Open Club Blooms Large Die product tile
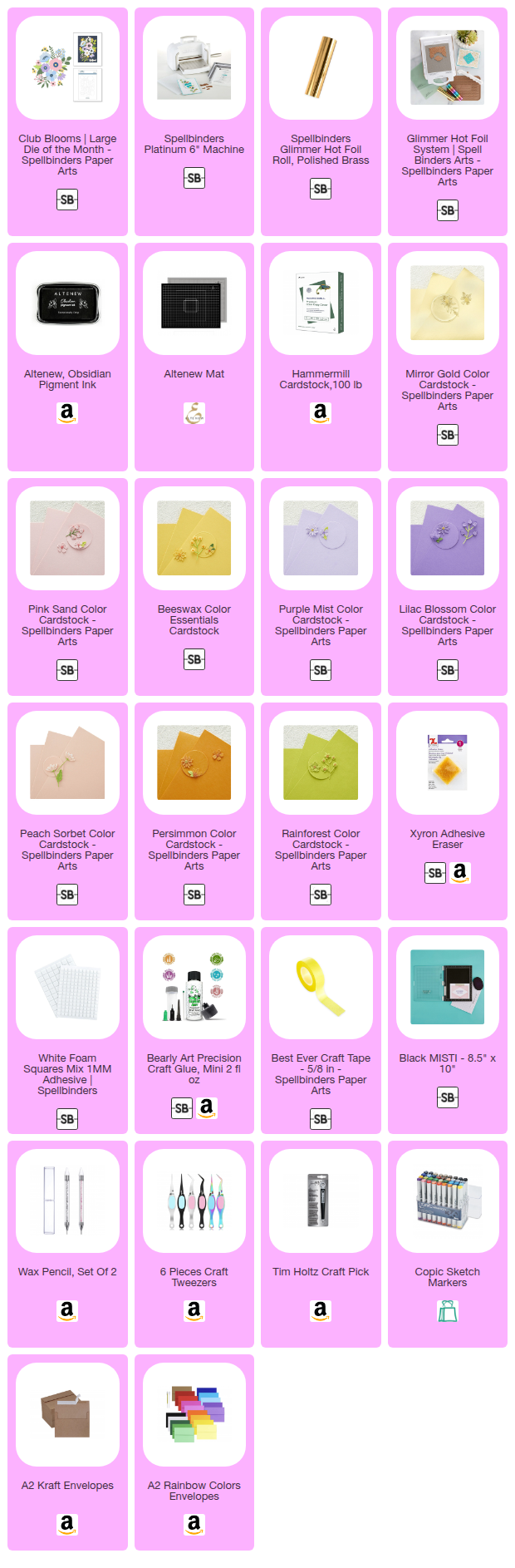 pyautogui.click(x=67, y=68)
